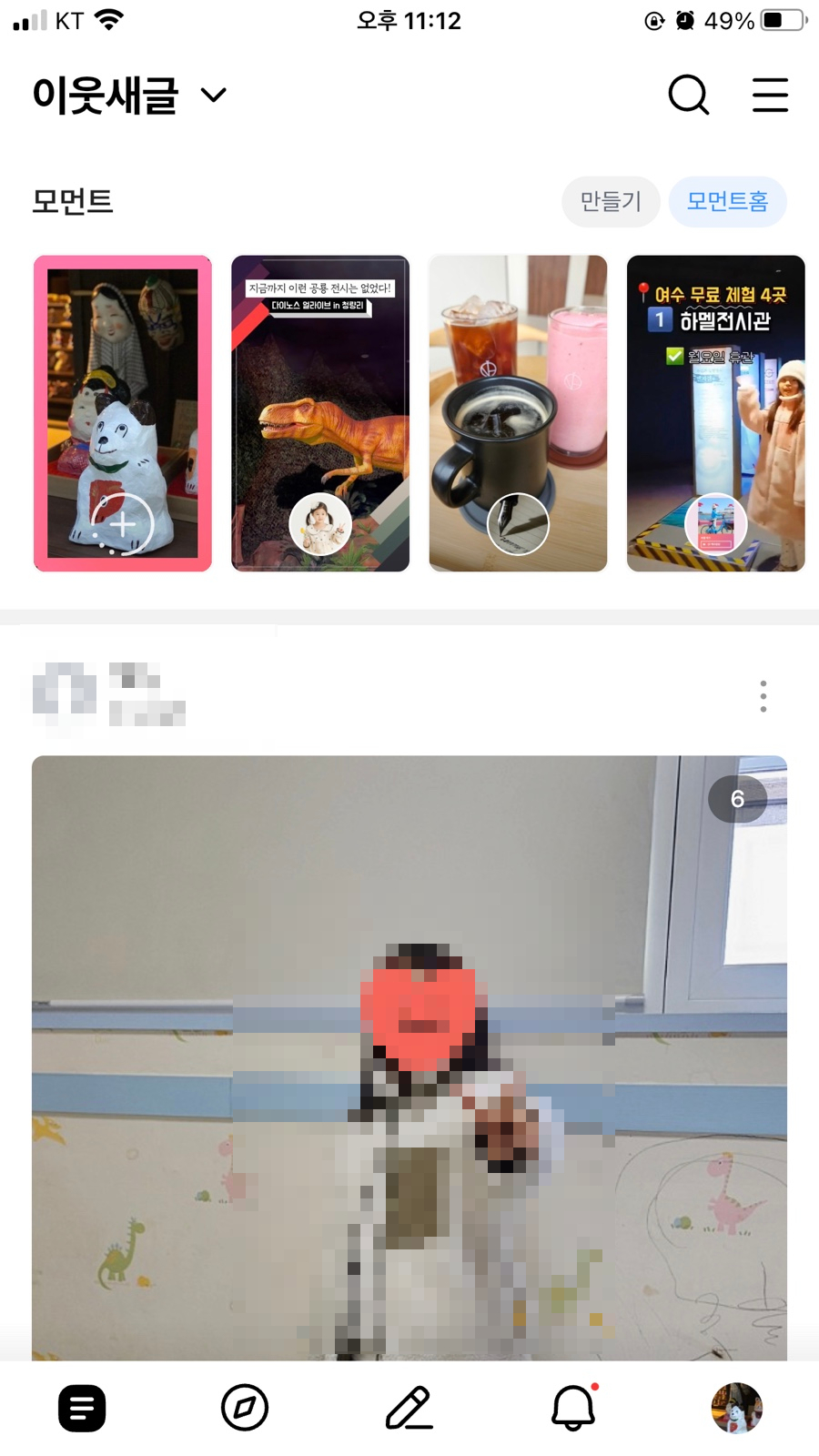Tap the 만들기 button
Image resolution: width=819 pixels, height=1456 pixels.
coord(611,201)
